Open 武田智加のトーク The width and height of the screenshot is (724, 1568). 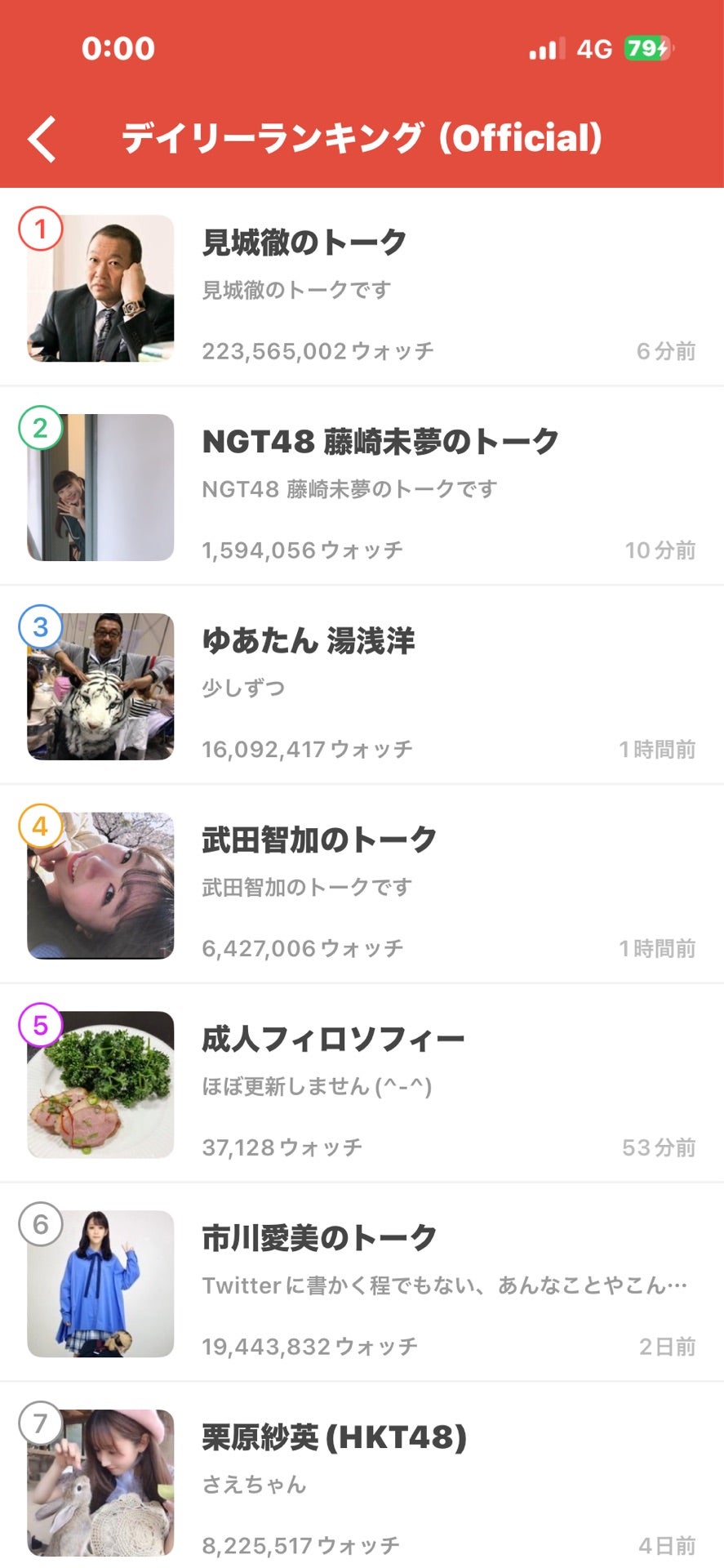pos(362,885)
